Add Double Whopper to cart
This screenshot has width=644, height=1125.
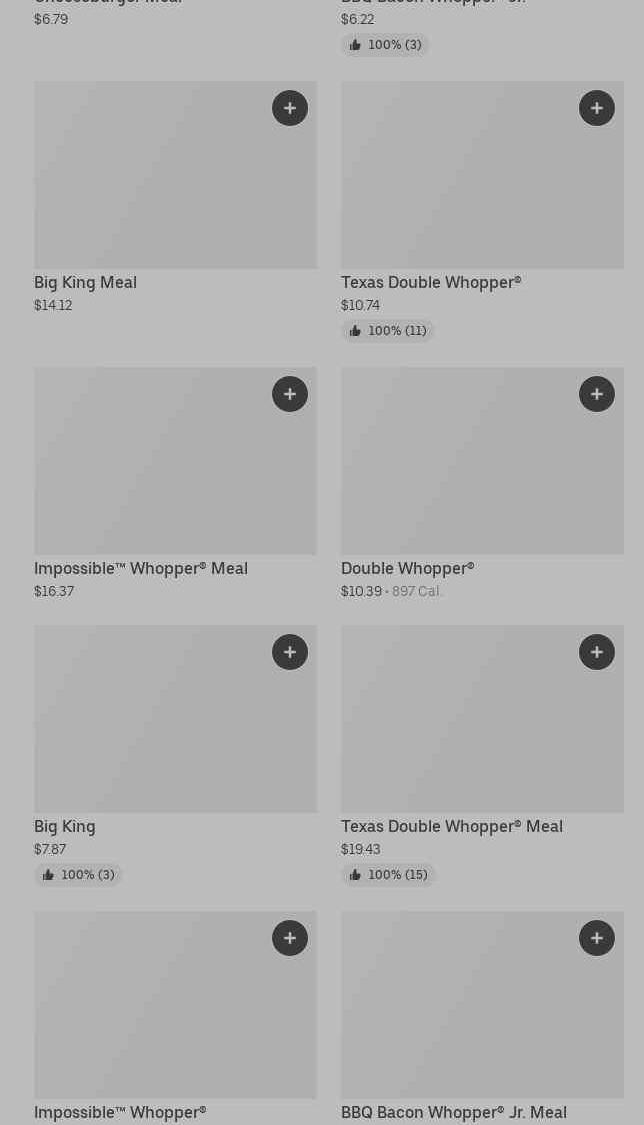[x=597, y=394]
